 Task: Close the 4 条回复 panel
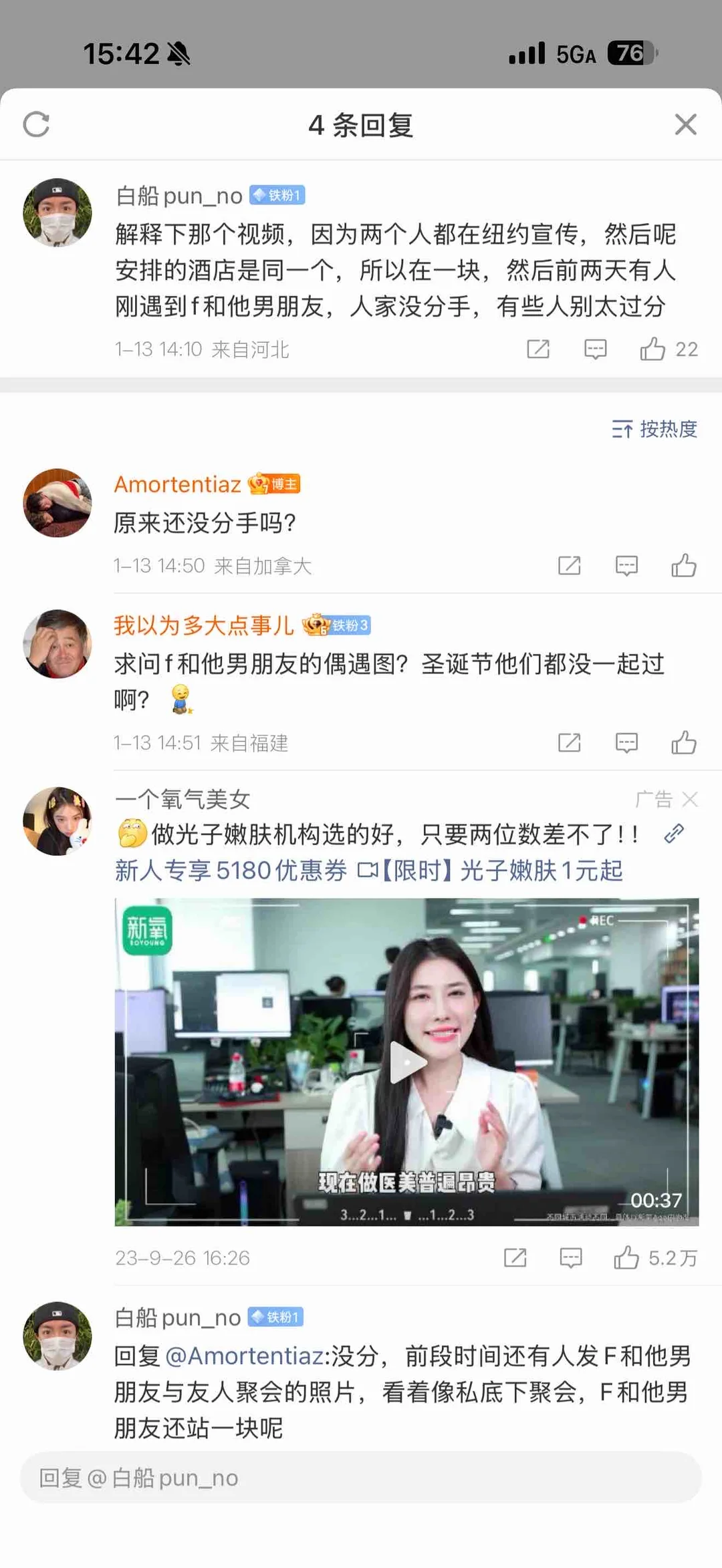coord(685,124)
